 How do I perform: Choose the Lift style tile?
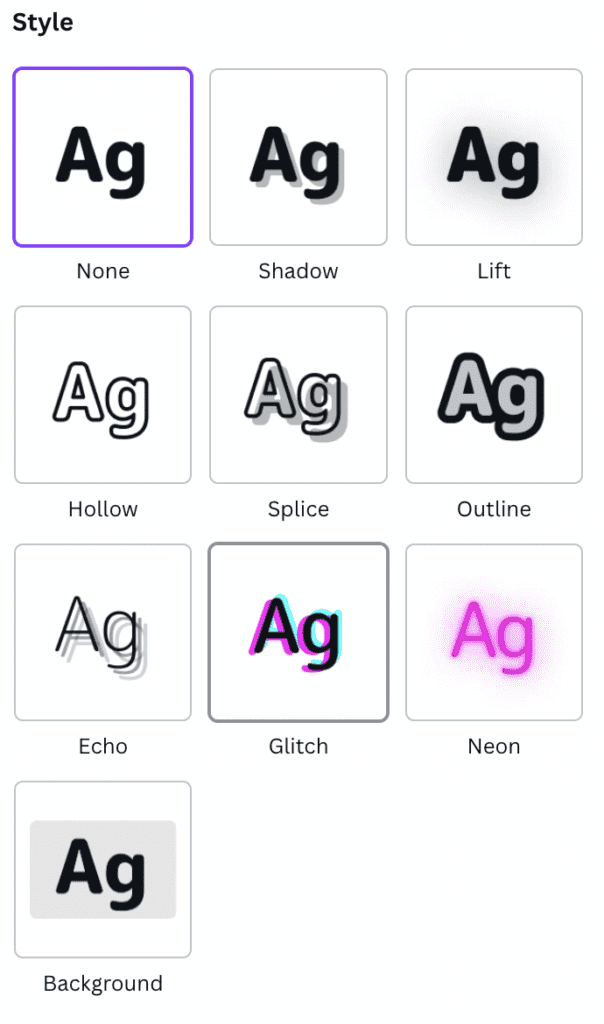(494, 157)
